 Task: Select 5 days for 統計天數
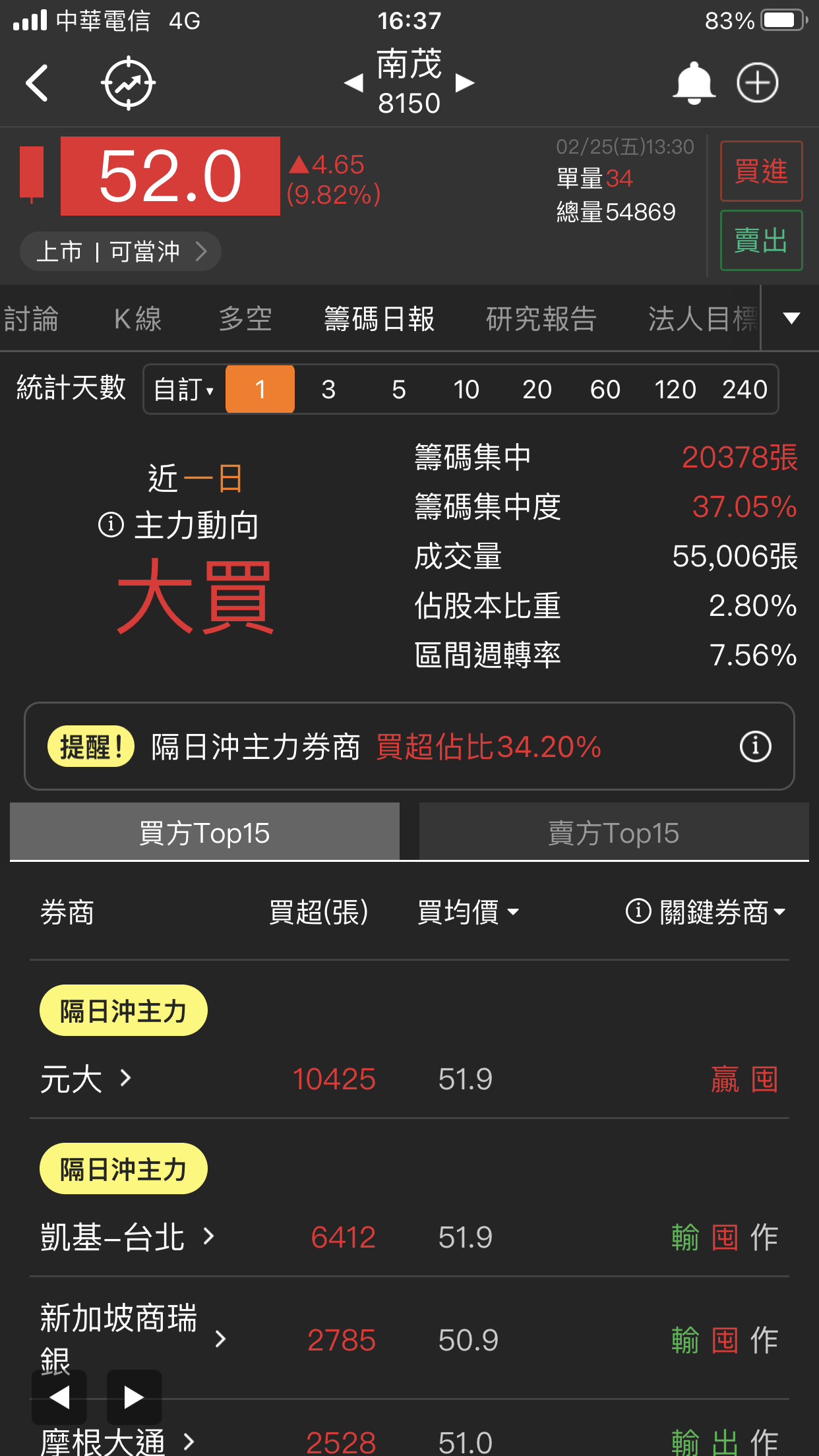(x=398, y=390)
